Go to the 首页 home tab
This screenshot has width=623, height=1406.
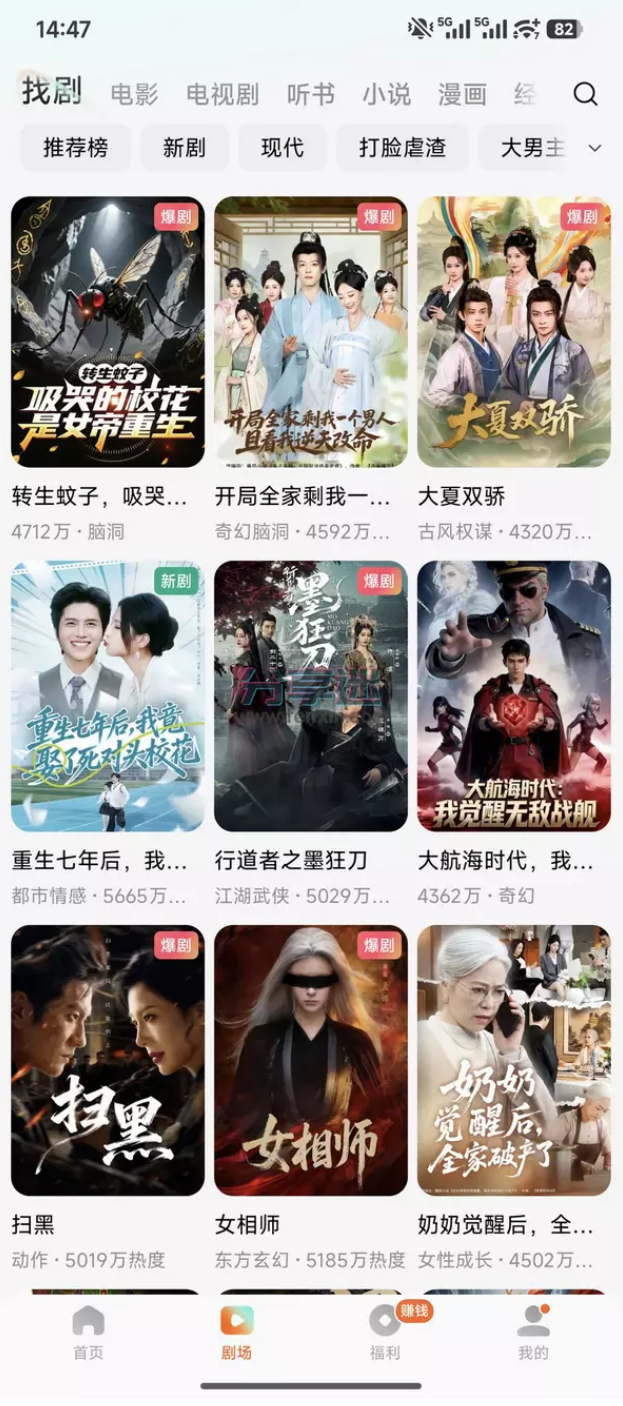[88, 1332]
